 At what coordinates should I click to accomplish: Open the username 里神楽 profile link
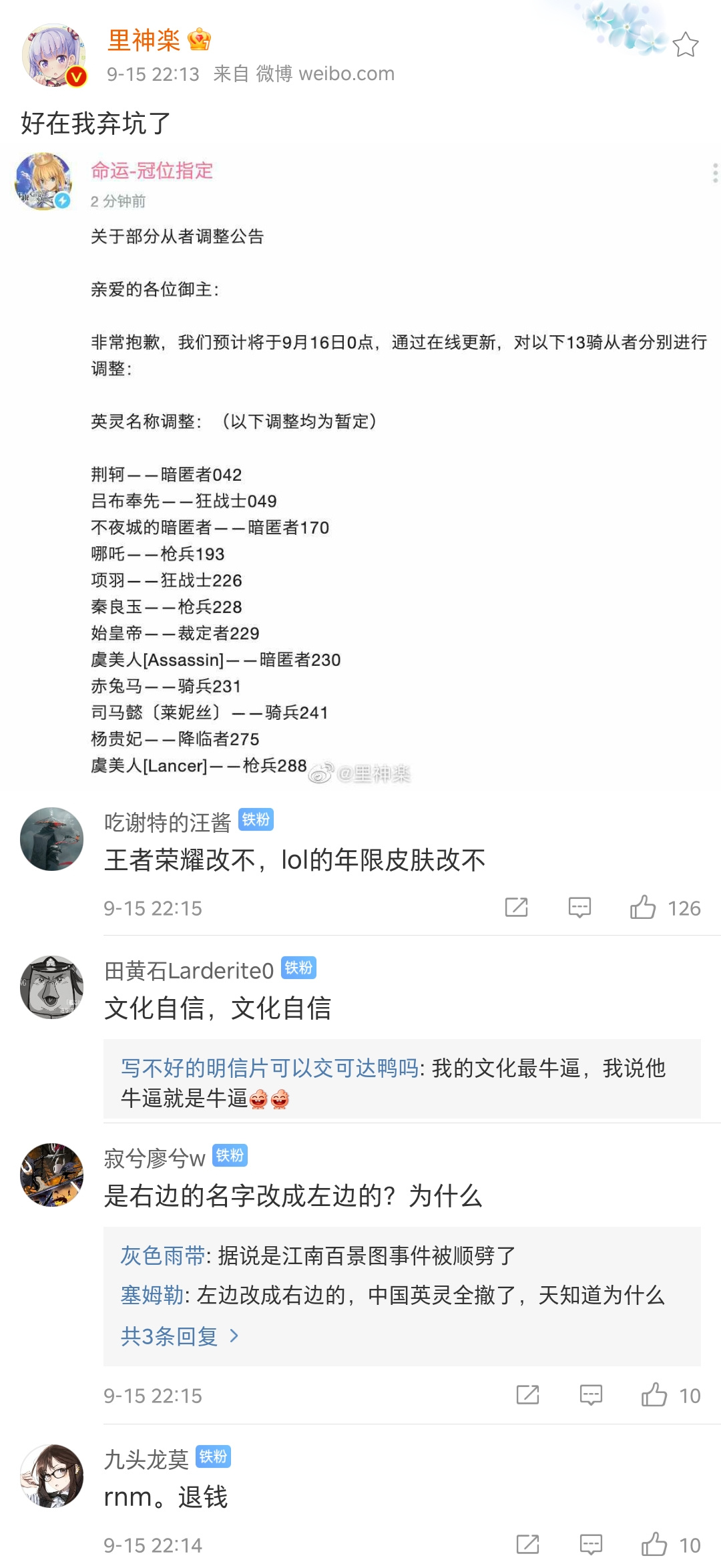[144, 40]
